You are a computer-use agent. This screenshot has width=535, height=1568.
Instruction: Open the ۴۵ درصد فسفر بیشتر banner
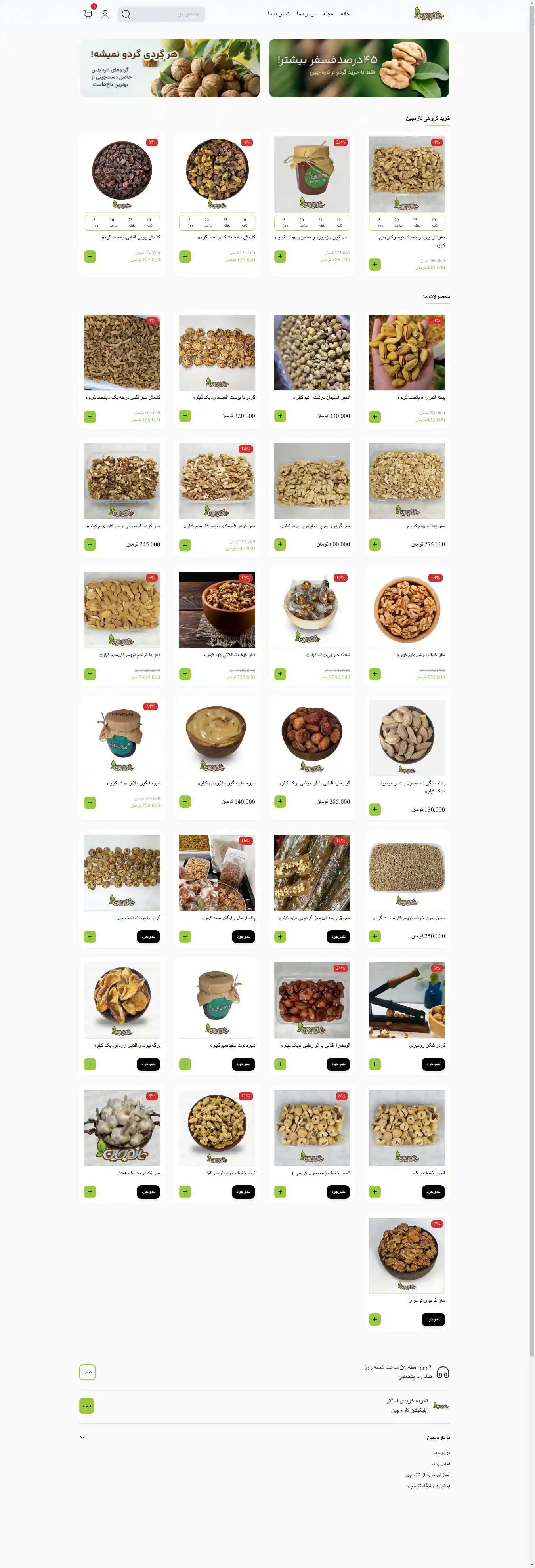[359, 68]
